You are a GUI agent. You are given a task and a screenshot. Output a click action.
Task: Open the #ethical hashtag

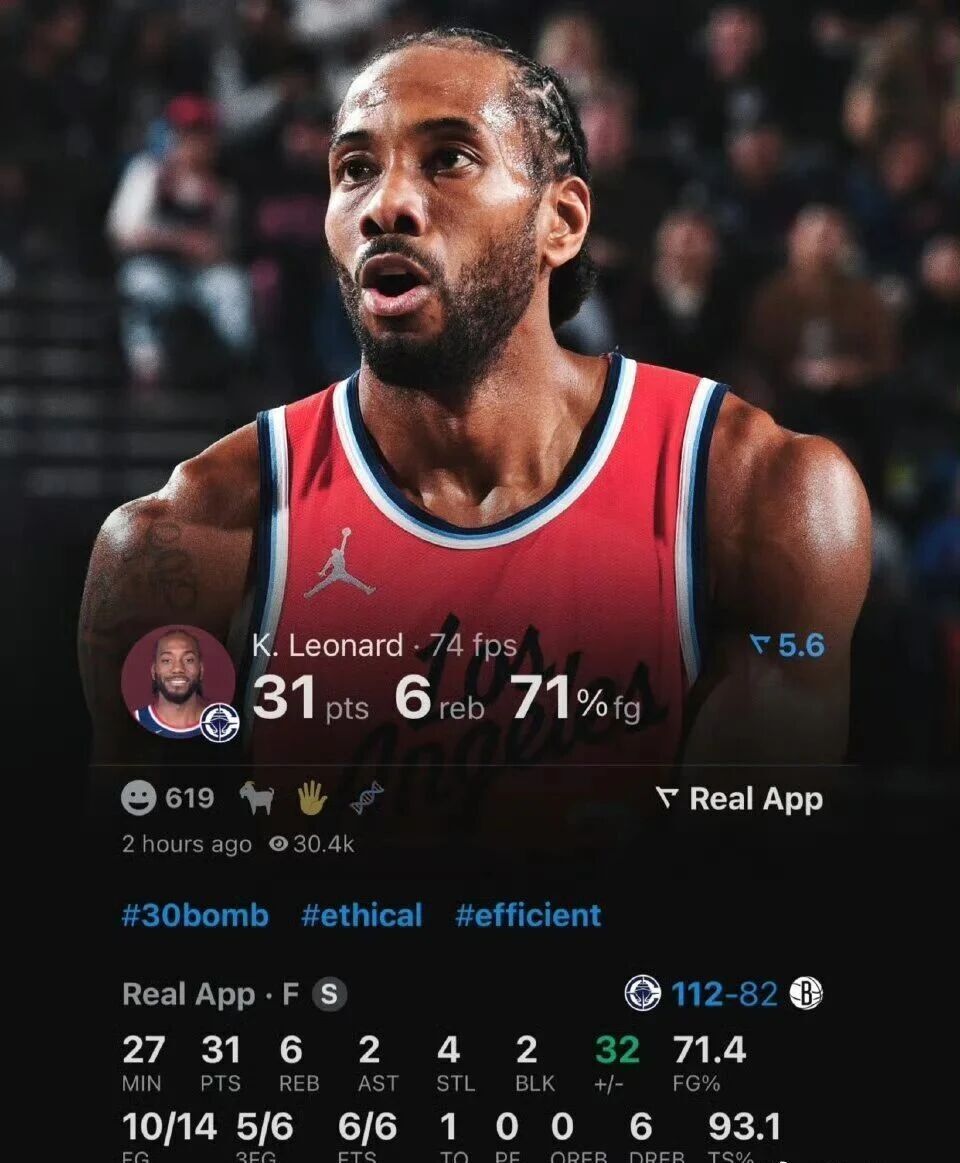[x=362, y=915]
